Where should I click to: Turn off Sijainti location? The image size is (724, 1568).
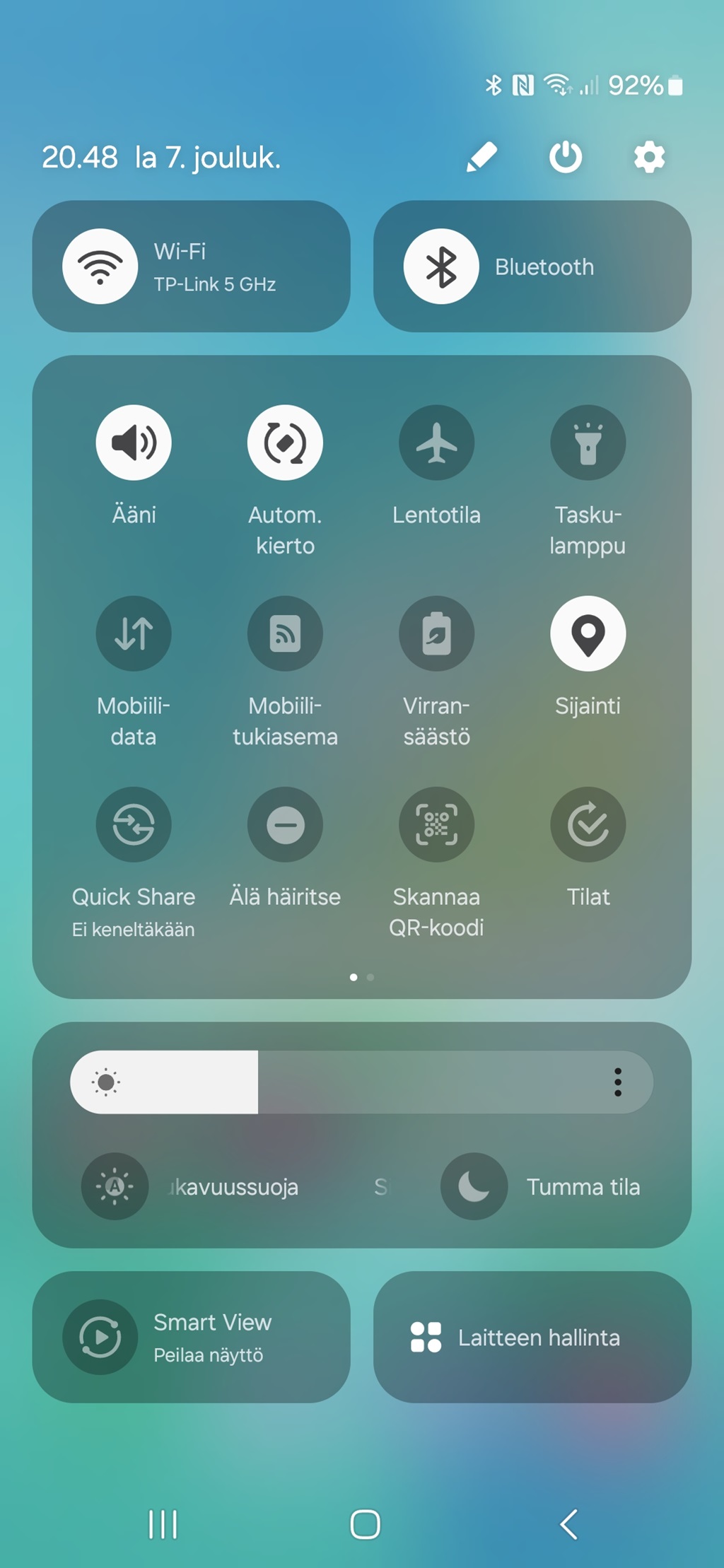(x=588, y=633)
